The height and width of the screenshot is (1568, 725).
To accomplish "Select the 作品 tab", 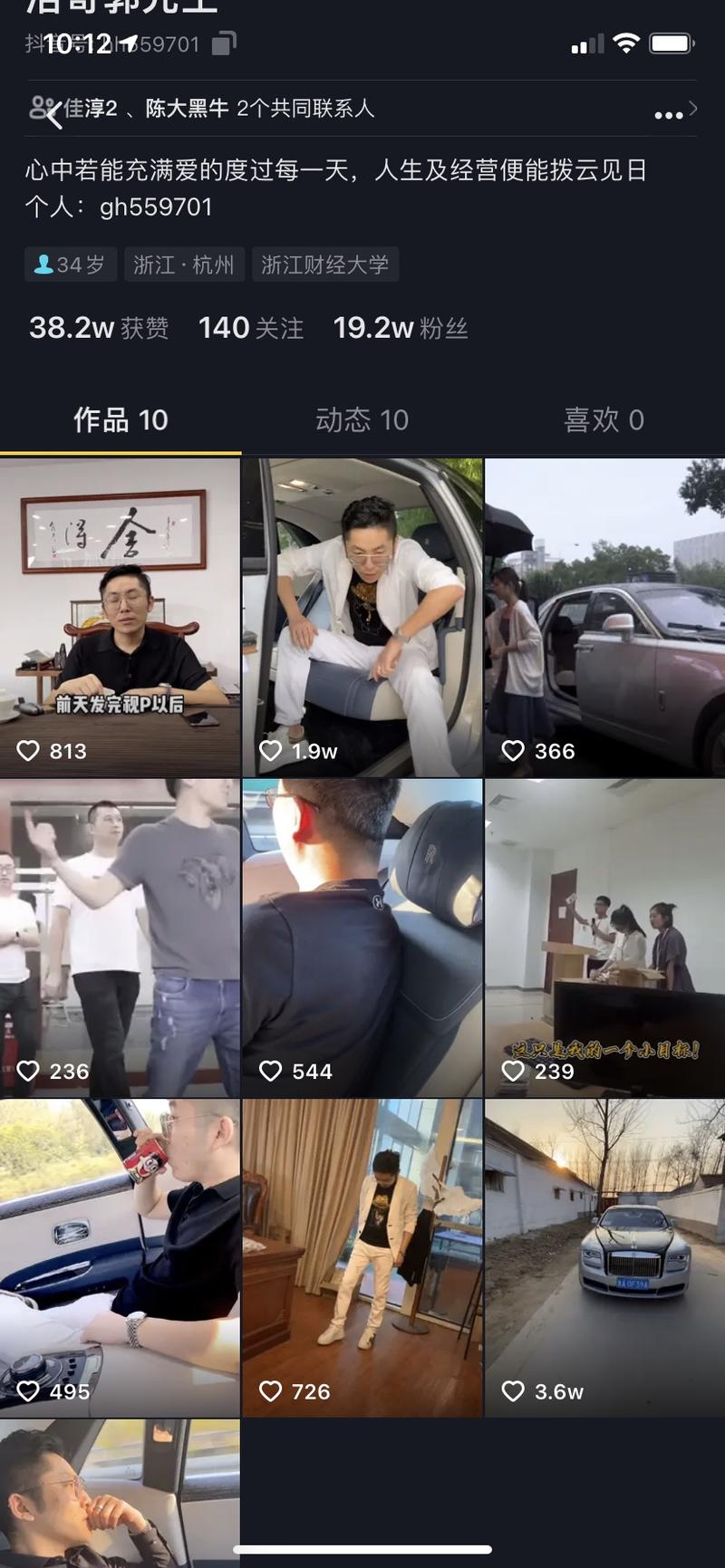I will 120,419.
